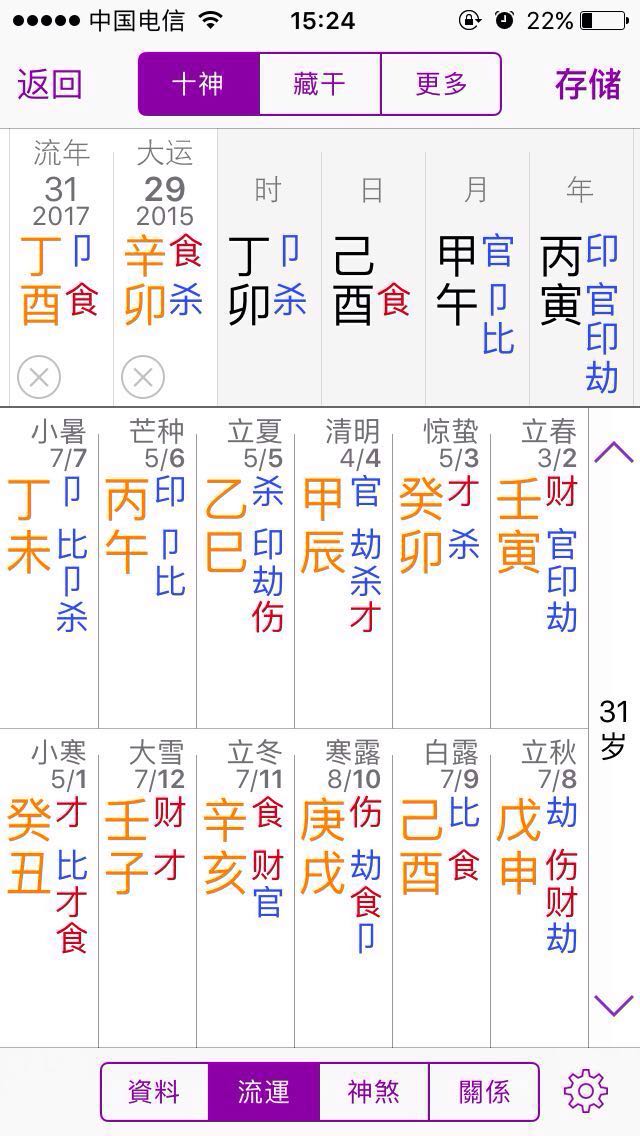Open the 神煞 tab

[374, 1091]
